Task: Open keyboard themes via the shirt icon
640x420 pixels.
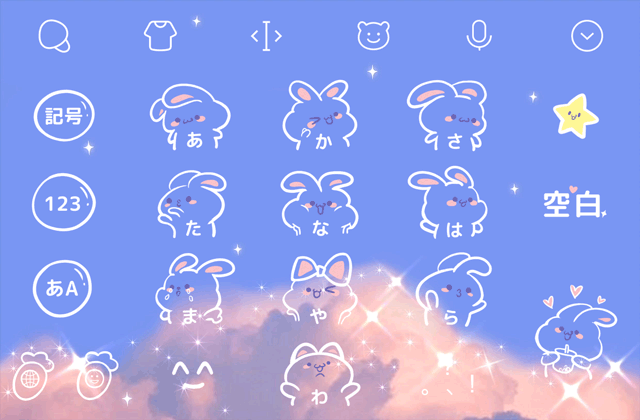Action: pyautogui.click(x=158, y=37)
